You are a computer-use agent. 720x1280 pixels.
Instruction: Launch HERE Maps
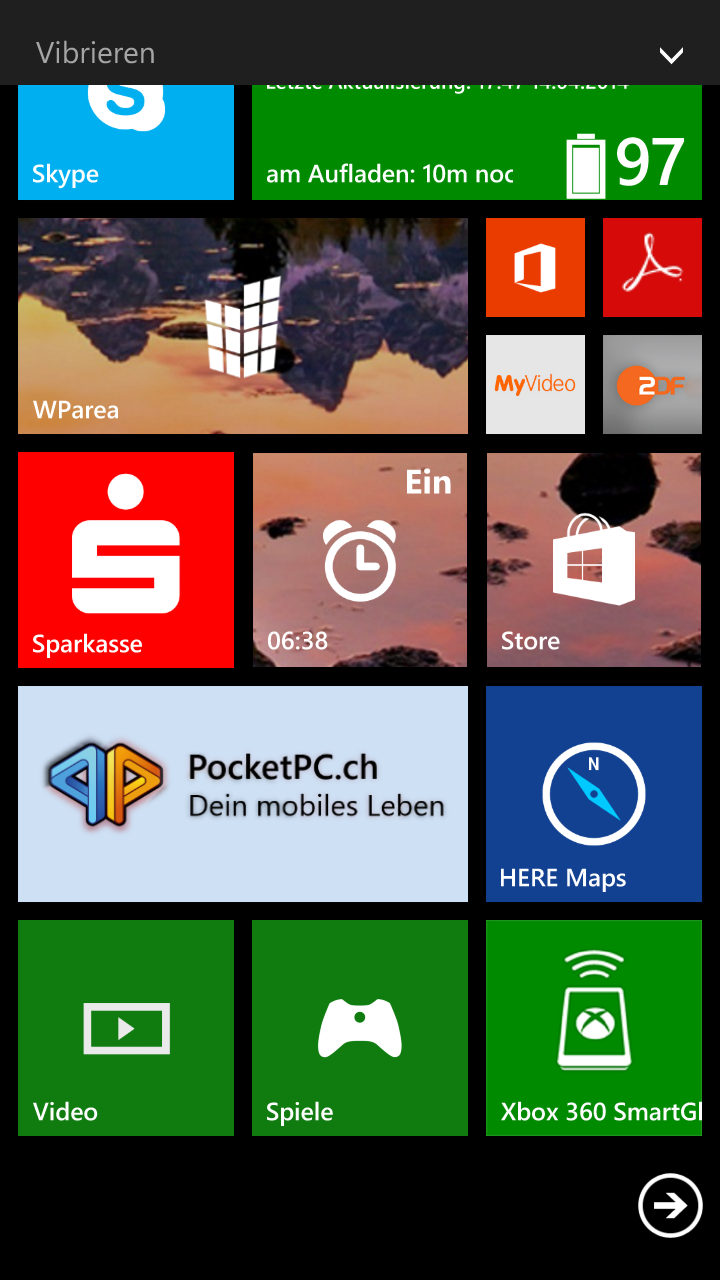click(594, 794)
